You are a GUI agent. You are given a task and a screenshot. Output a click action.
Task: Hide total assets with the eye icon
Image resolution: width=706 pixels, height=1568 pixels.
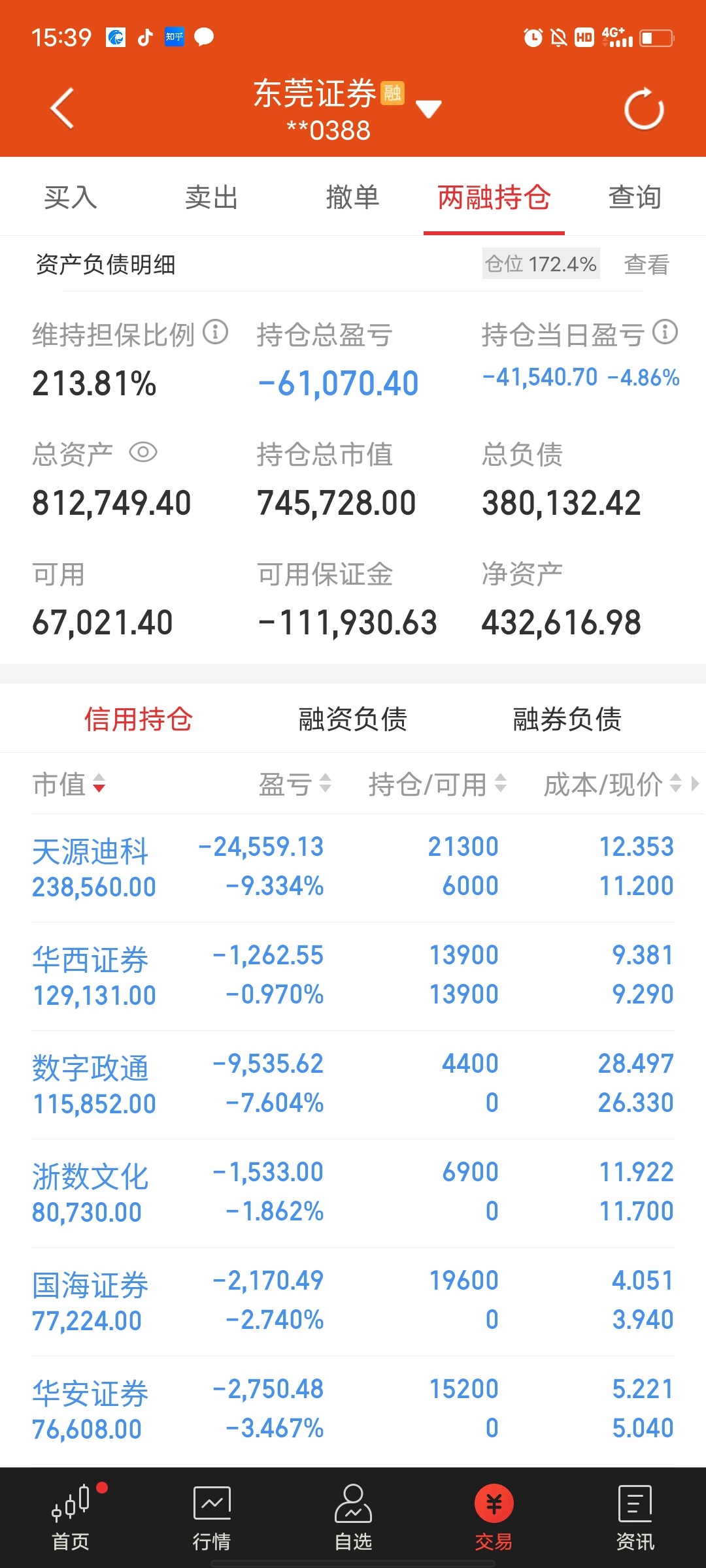(143, 452)
